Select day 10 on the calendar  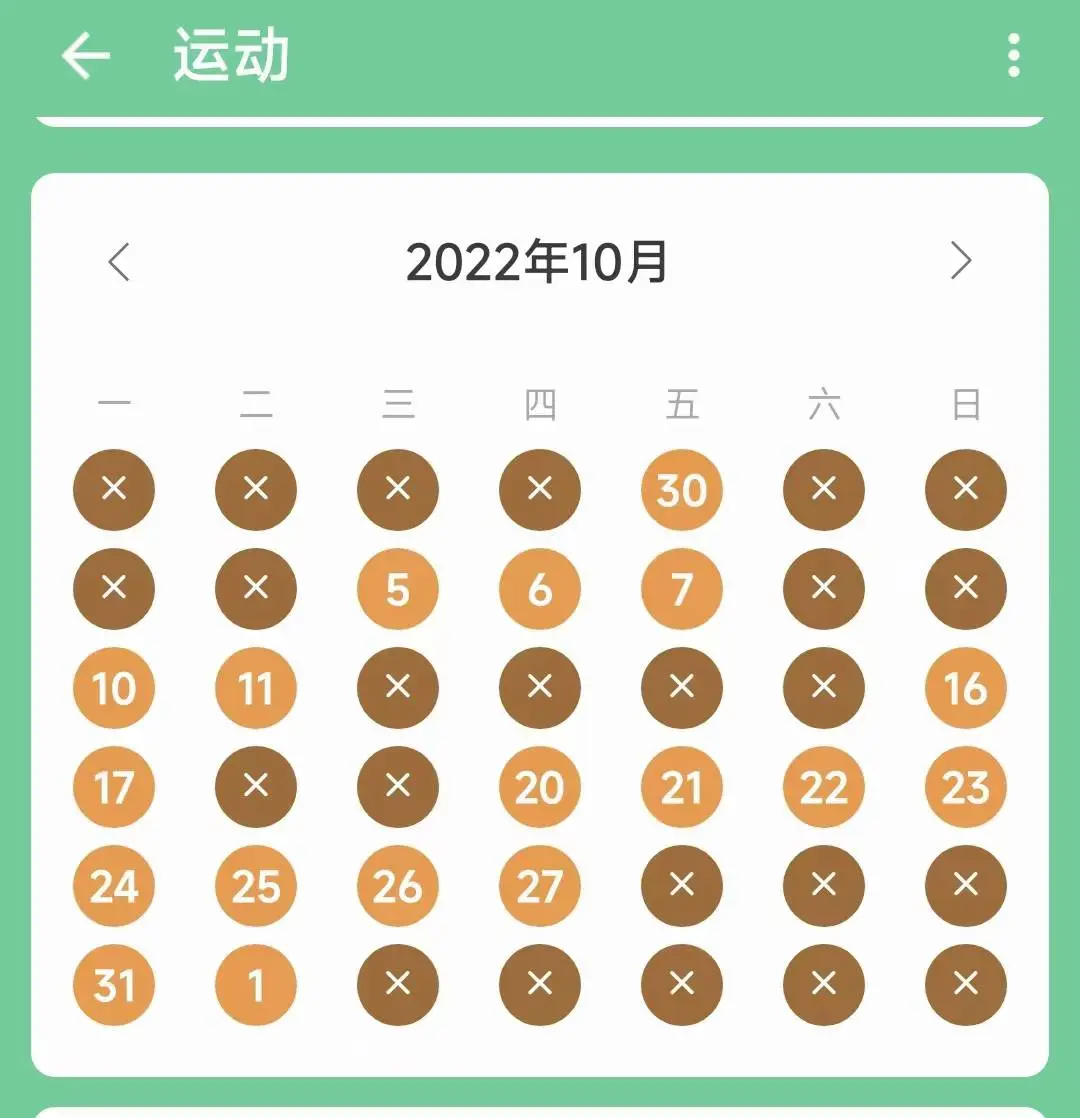coord(114,688)
